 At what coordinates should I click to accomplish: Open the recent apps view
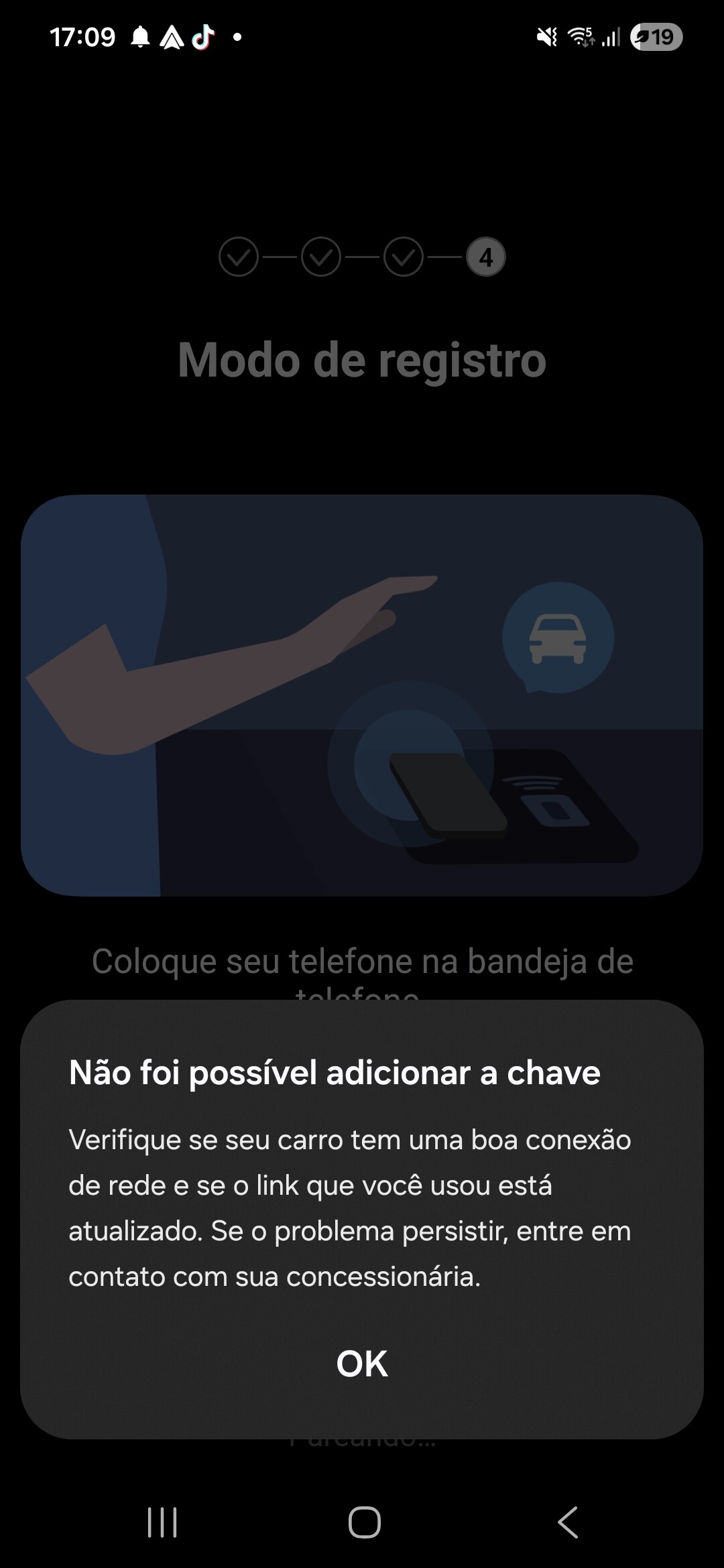(162, 1522)
